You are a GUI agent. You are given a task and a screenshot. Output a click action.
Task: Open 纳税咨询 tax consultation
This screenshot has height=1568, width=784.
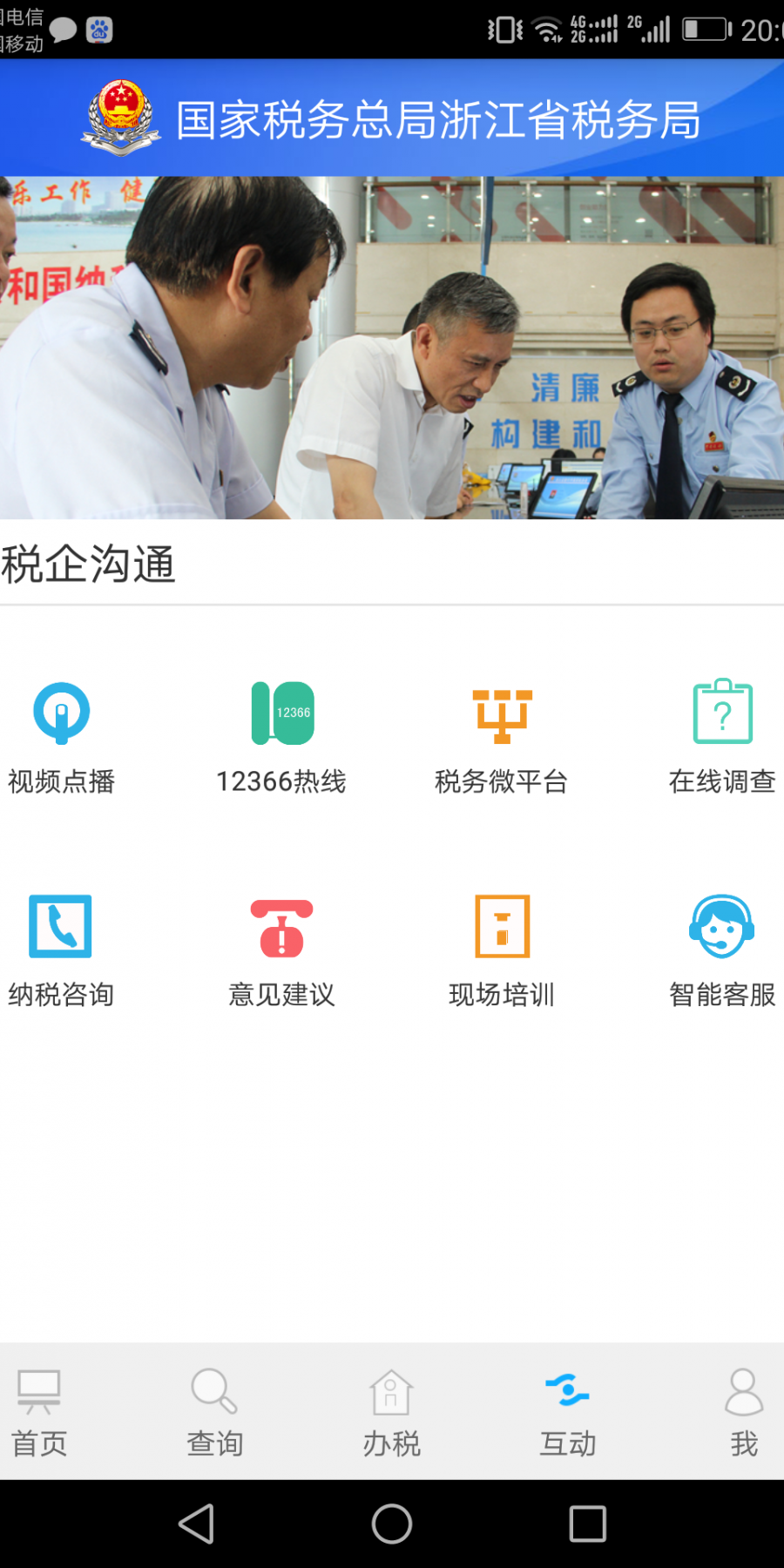pos(61,950)
